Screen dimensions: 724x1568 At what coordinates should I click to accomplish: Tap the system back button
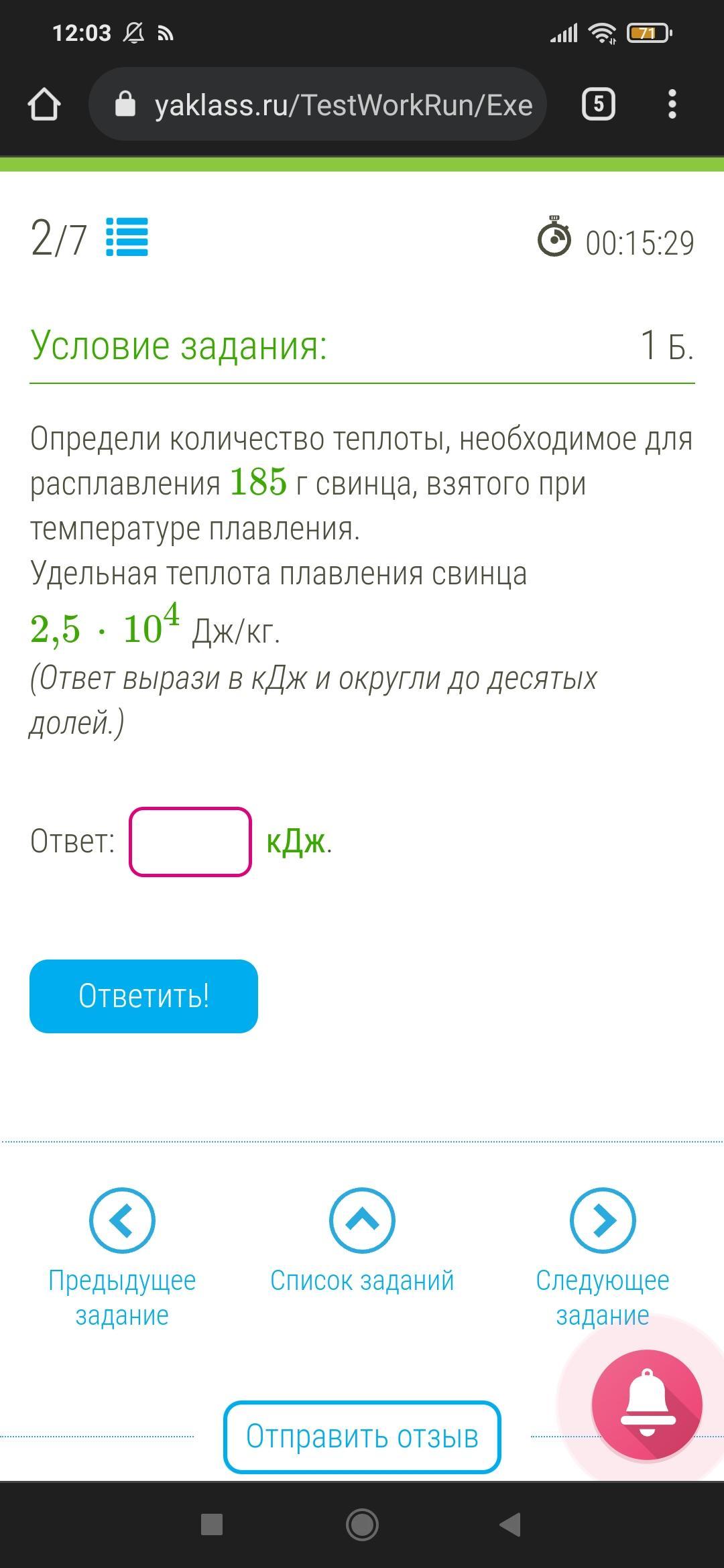pyautogui.click(x=511, y=1525)
